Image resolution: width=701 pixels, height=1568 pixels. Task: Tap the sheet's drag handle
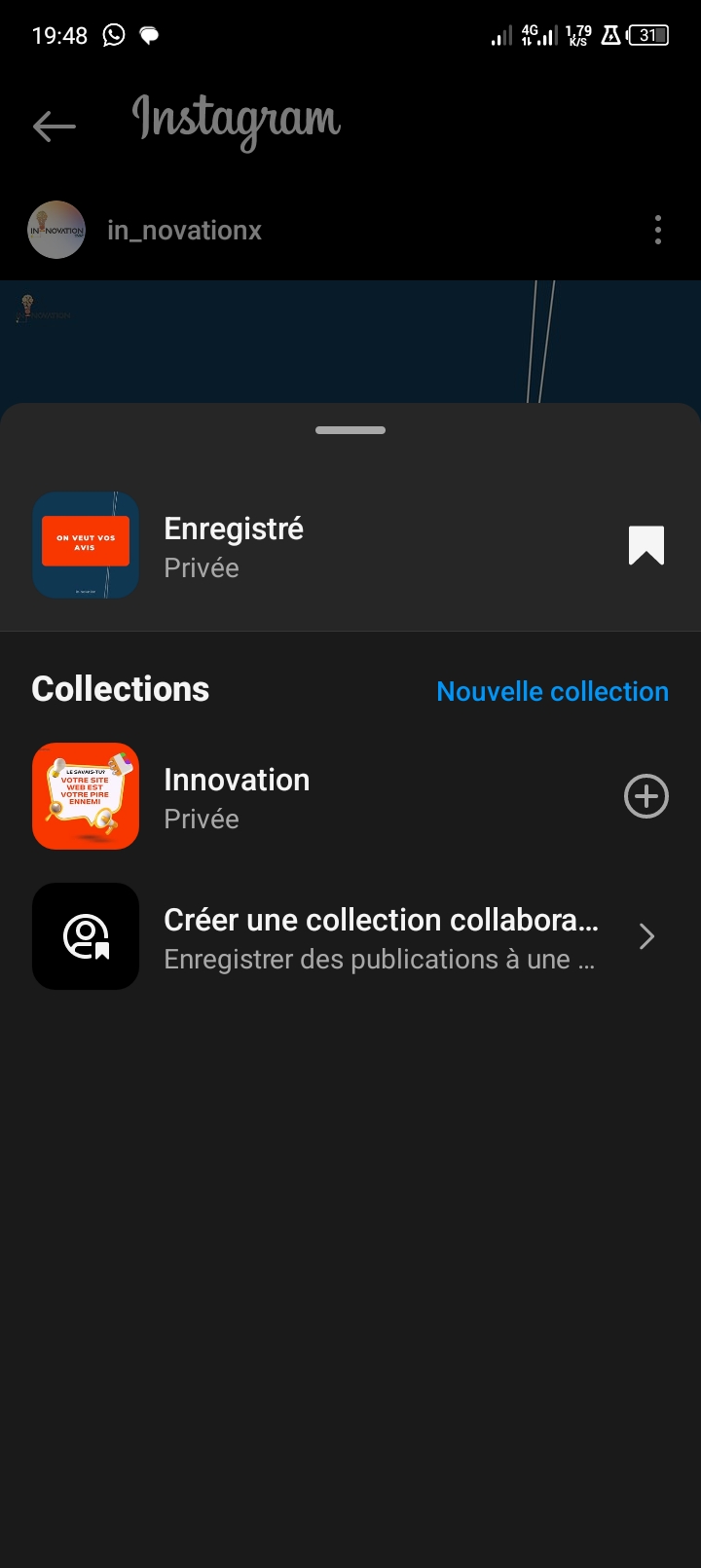point(350,430)
